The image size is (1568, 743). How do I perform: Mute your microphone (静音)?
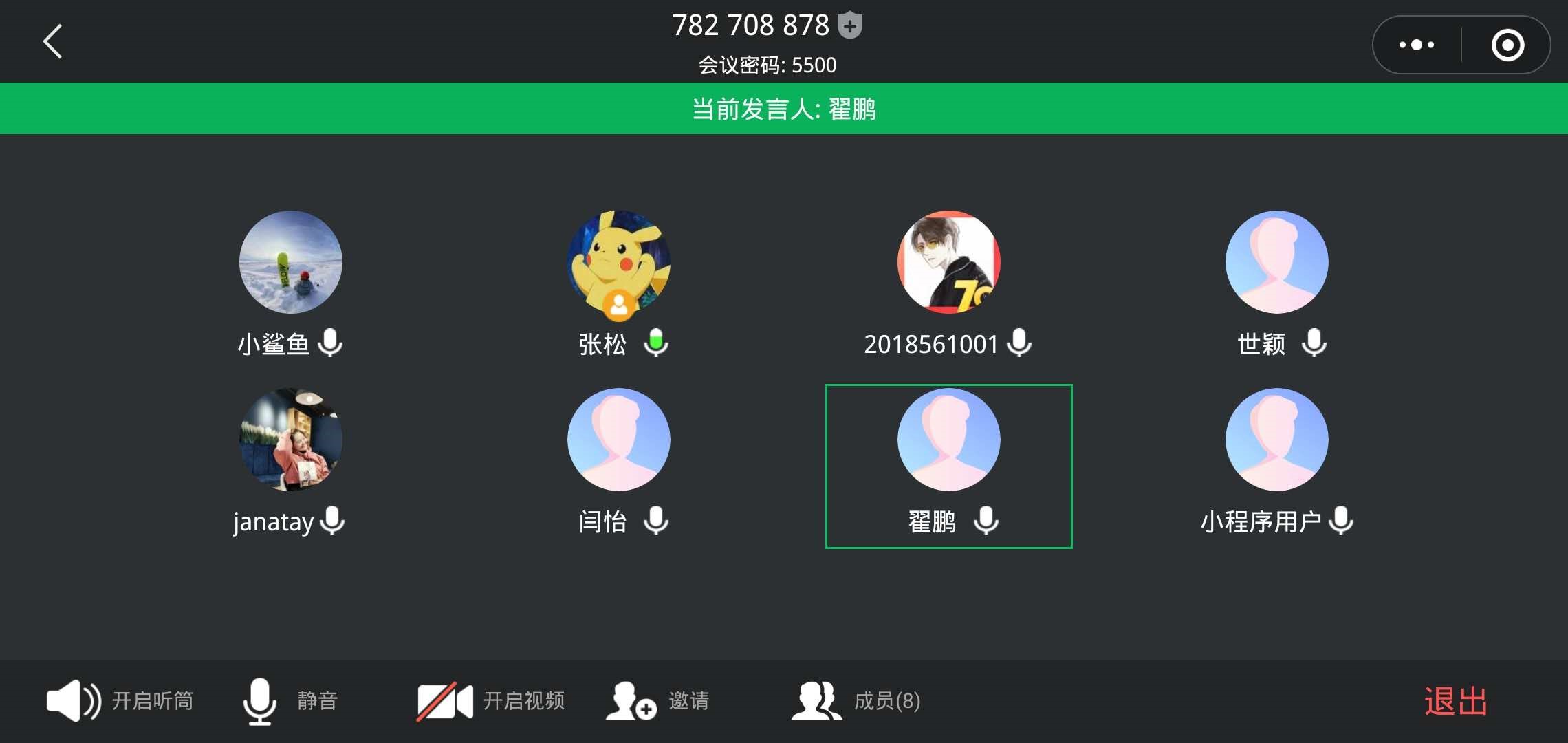point(290,701)
